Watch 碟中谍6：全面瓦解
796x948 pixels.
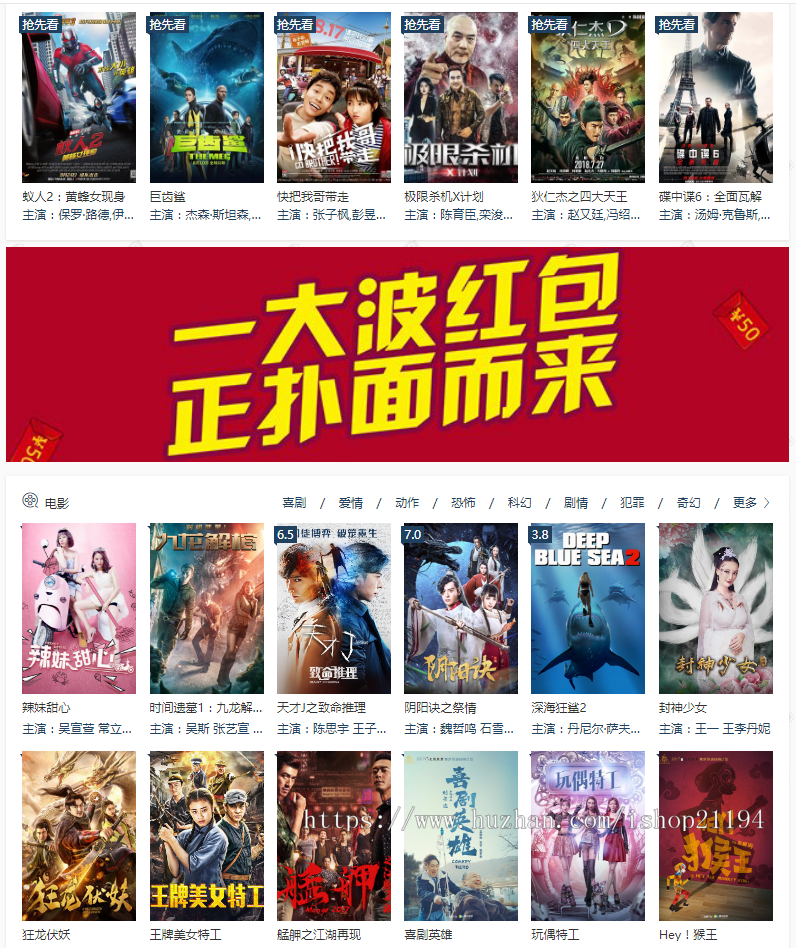[x=715, y=98]
